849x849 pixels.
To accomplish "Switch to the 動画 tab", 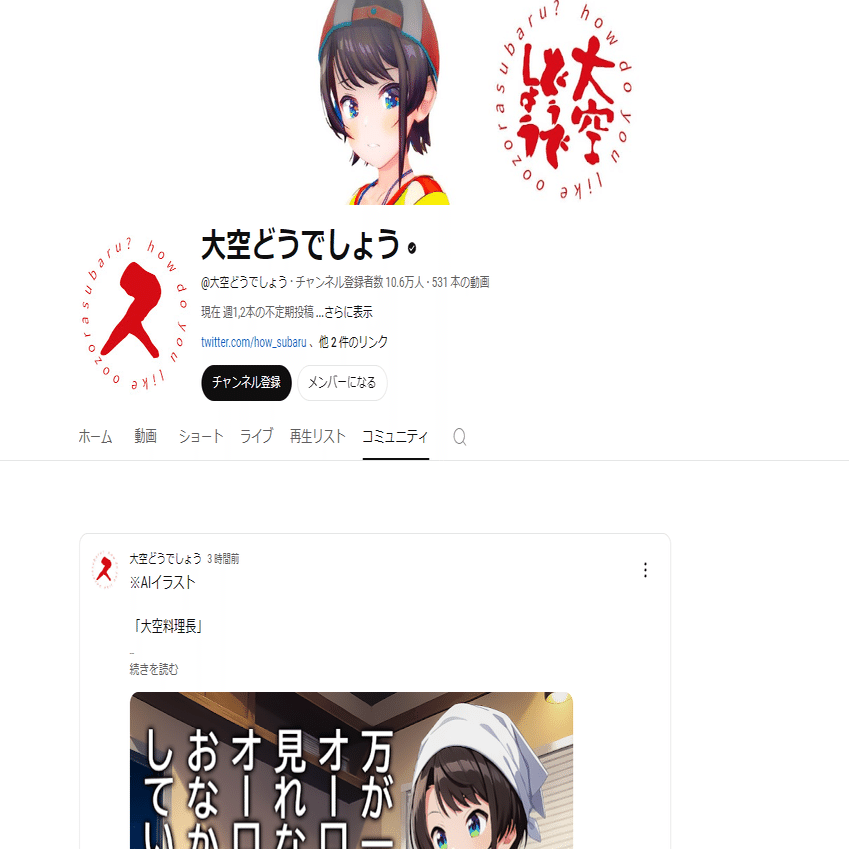I will (x=145, y=437).
